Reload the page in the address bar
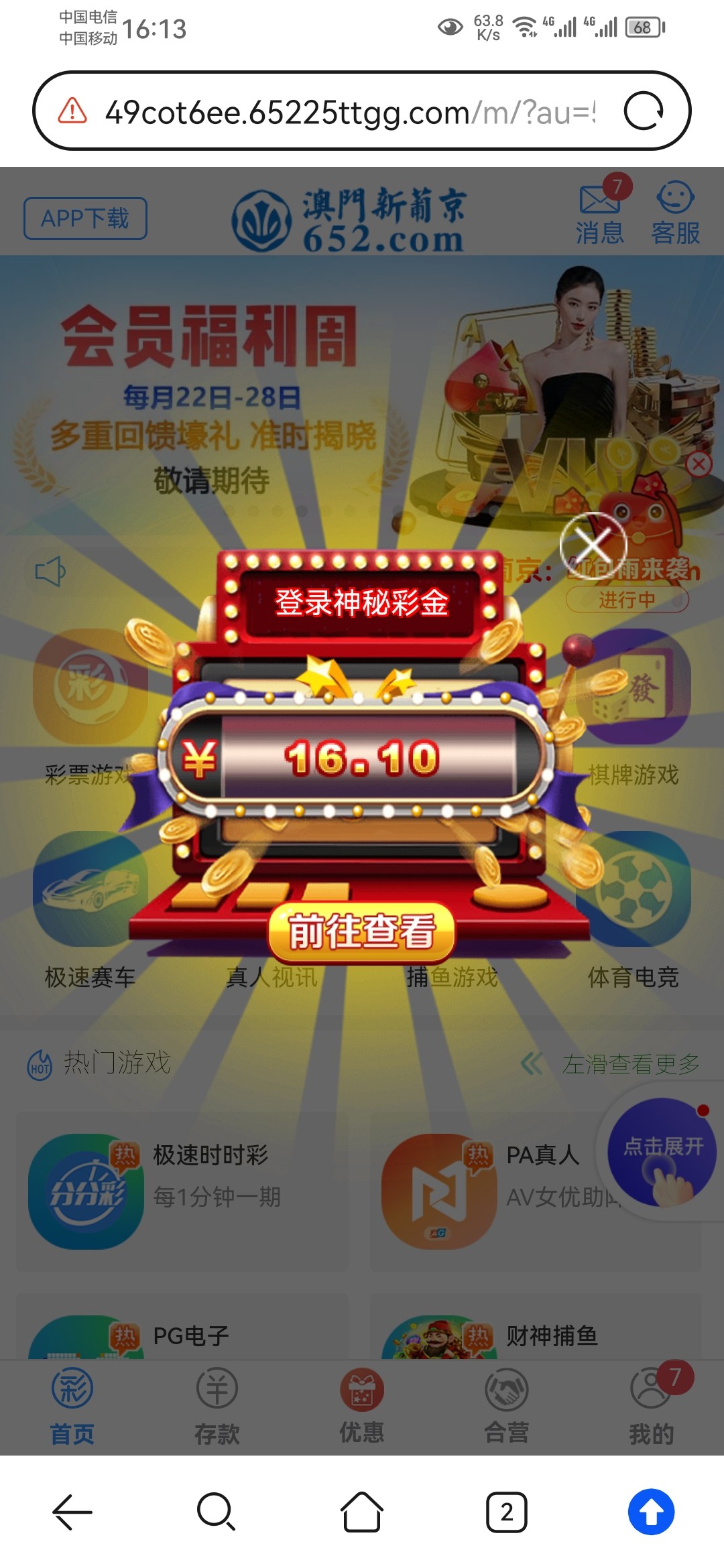 [x=643, y=111]
